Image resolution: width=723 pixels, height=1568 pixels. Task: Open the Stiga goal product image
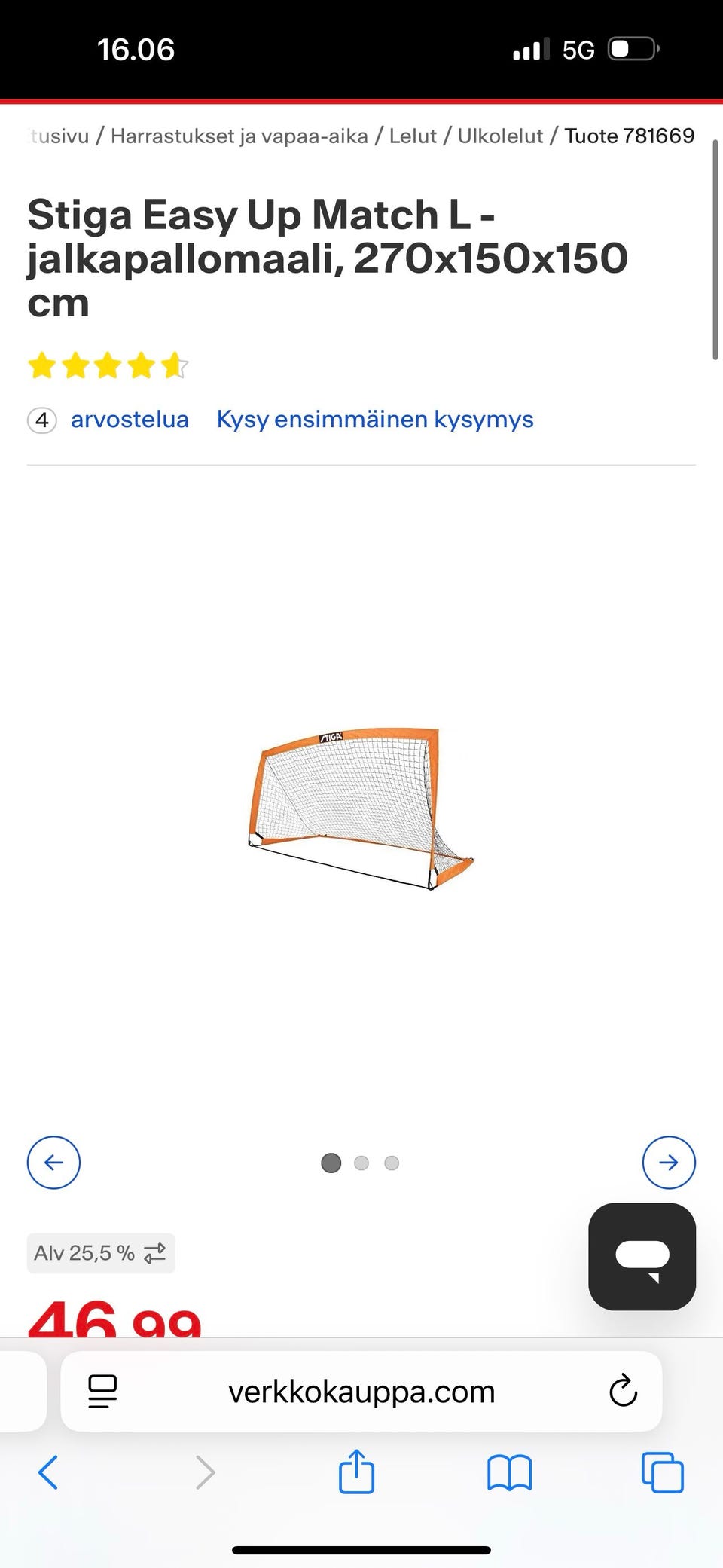tap(361, 808)
